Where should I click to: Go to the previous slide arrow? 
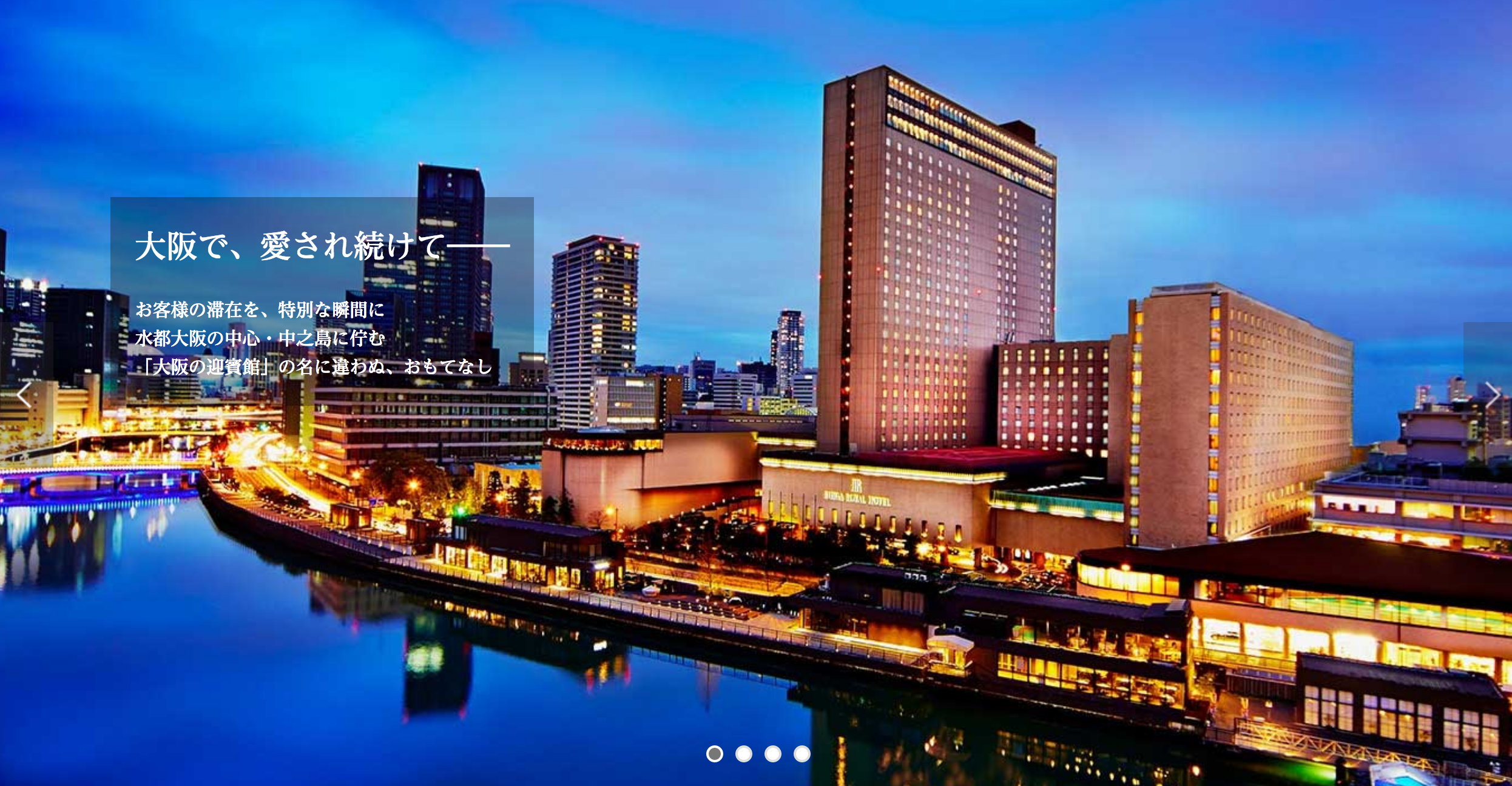point(24,395)
